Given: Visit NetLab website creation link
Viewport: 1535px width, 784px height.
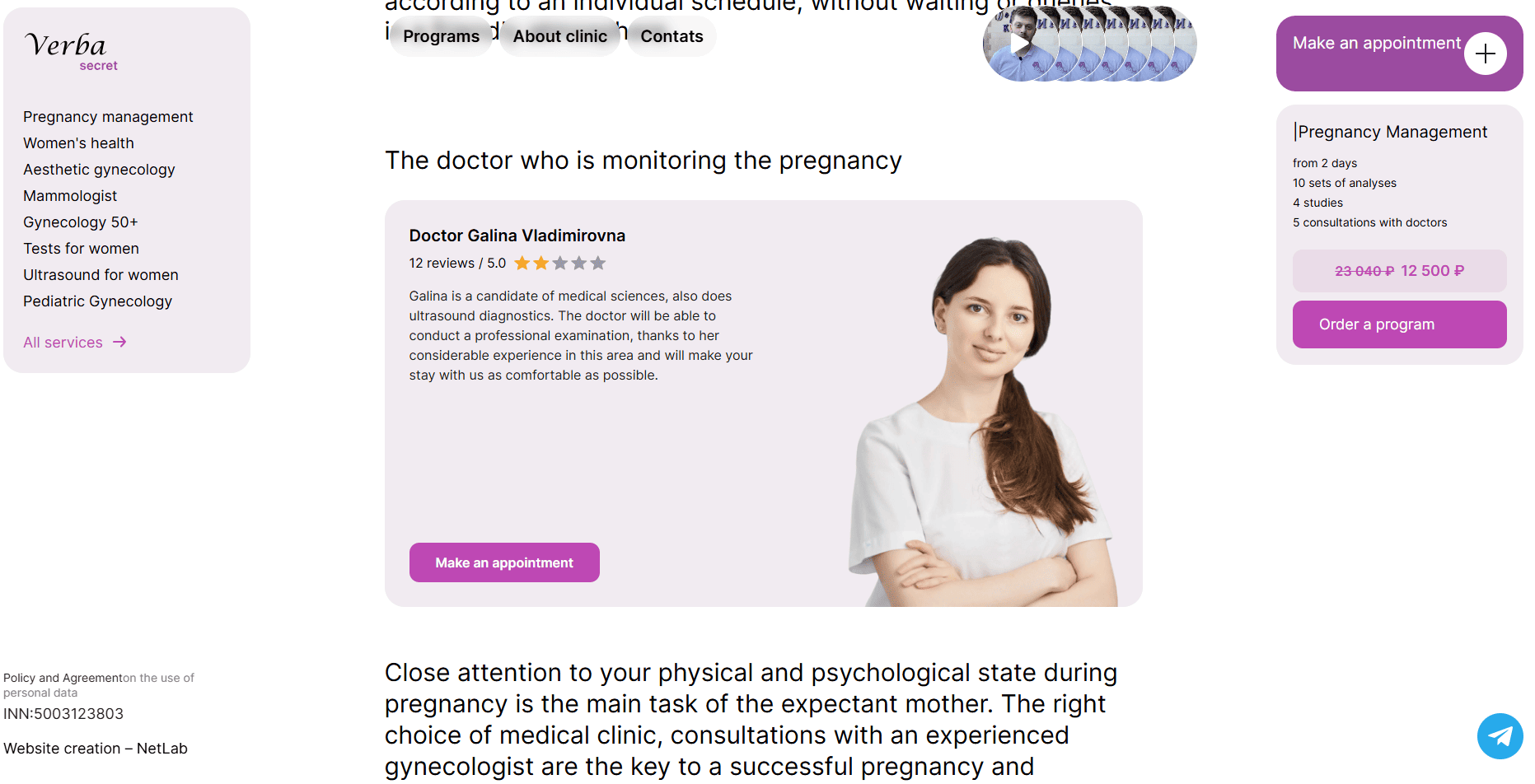Looking at the screenshot, I should point(161,749).
